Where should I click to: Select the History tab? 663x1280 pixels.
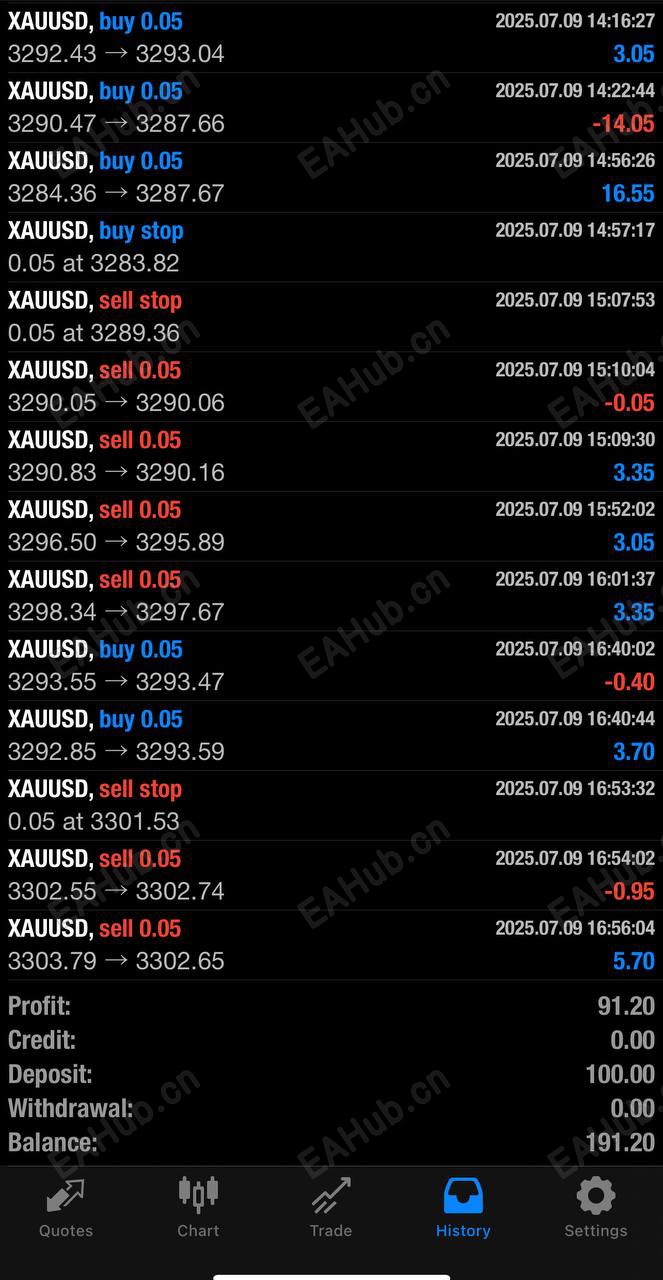click(463, 1208)
